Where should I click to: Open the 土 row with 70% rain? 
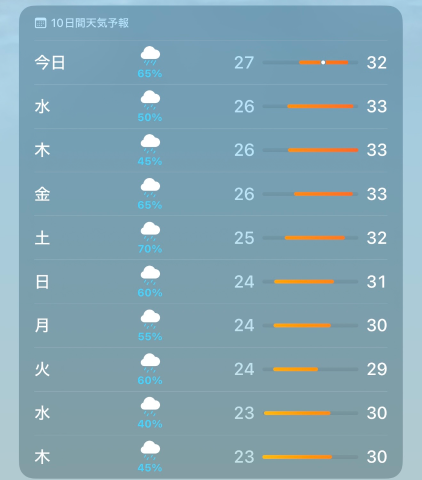coord(211,238)
